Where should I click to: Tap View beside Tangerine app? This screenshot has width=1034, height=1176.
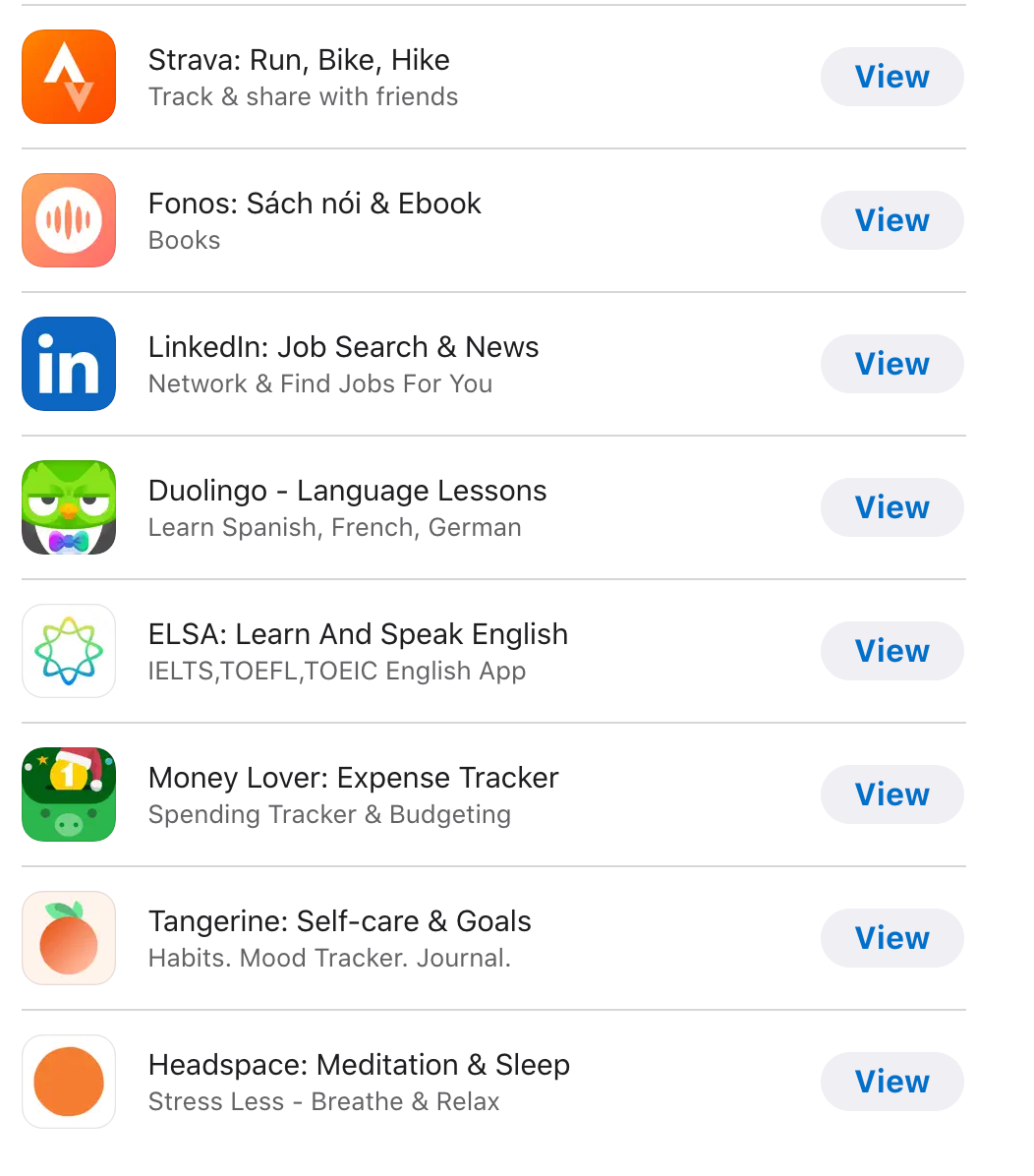pyautogui.click(x=891, y=938)
